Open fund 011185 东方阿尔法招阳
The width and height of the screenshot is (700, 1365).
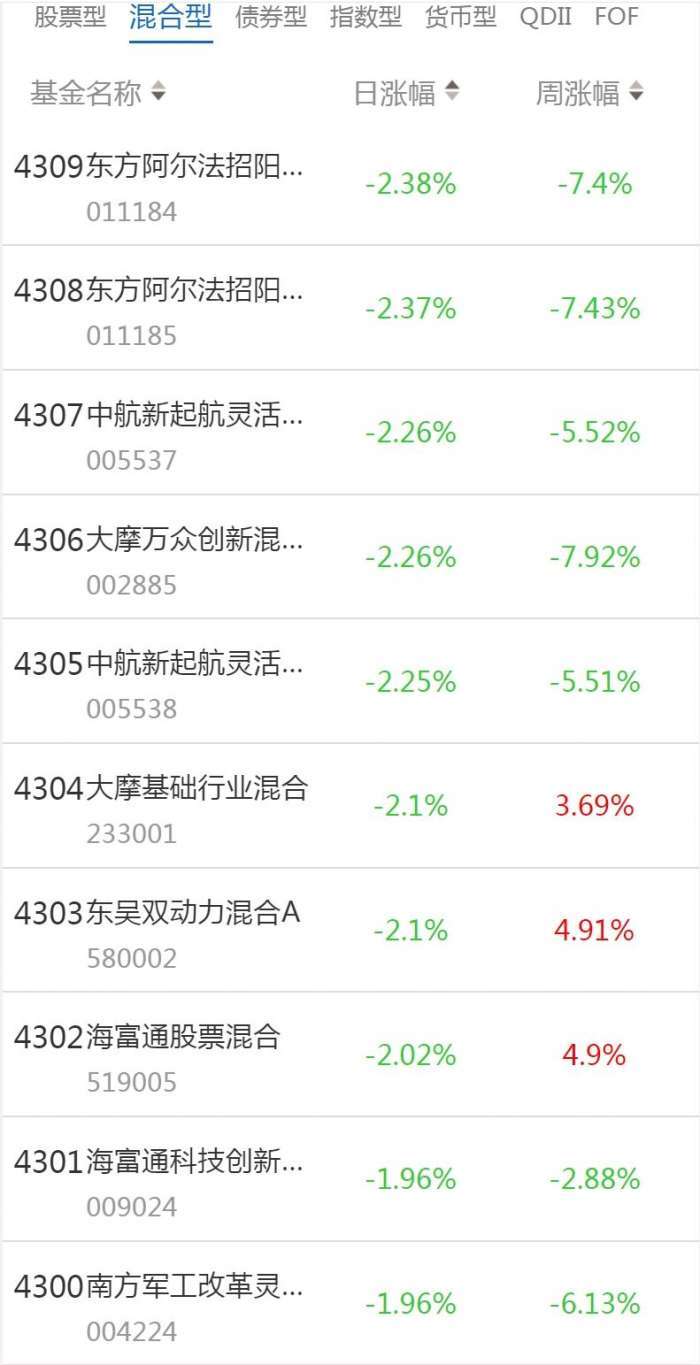click(160, 308)
